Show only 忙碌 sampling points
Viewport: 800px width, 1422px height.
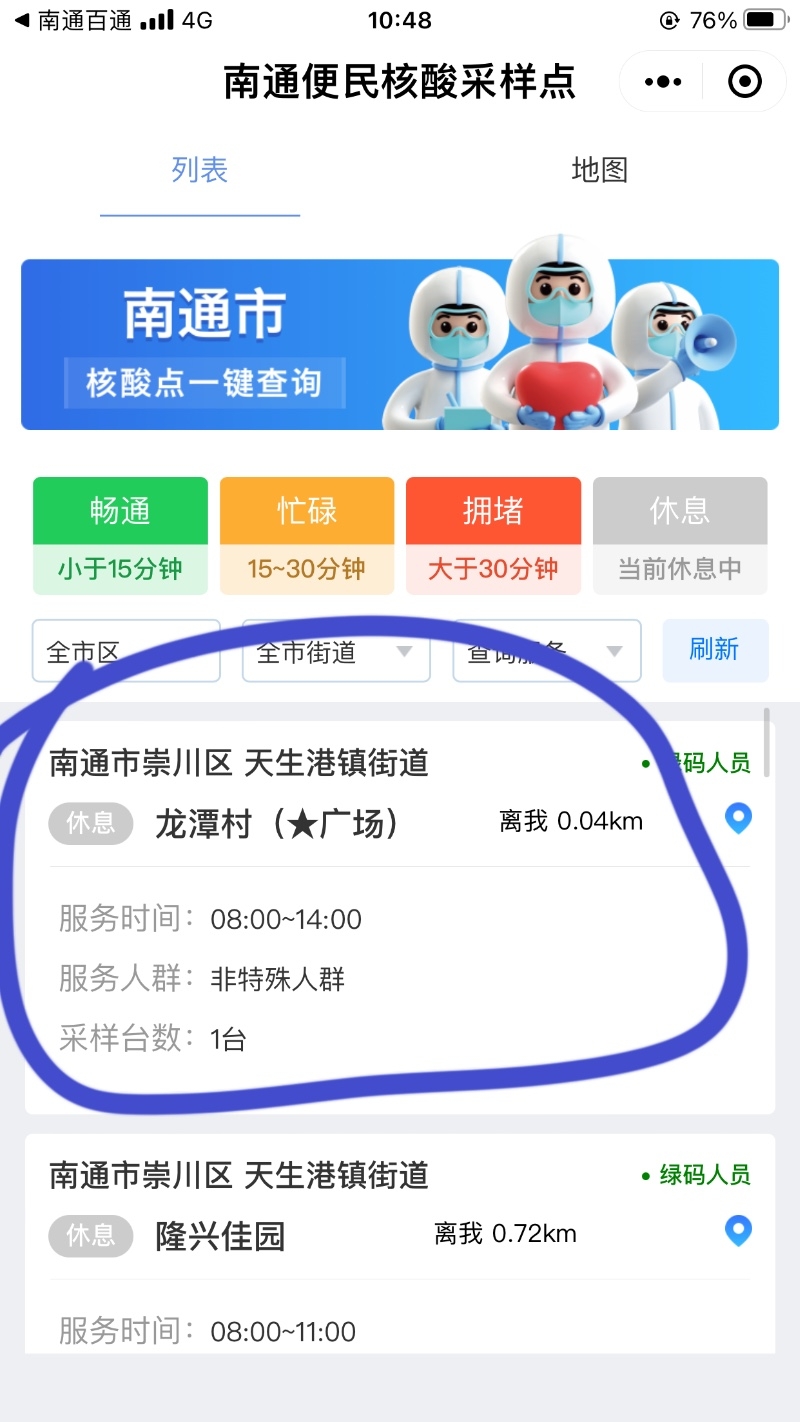(x=307, y=535)
